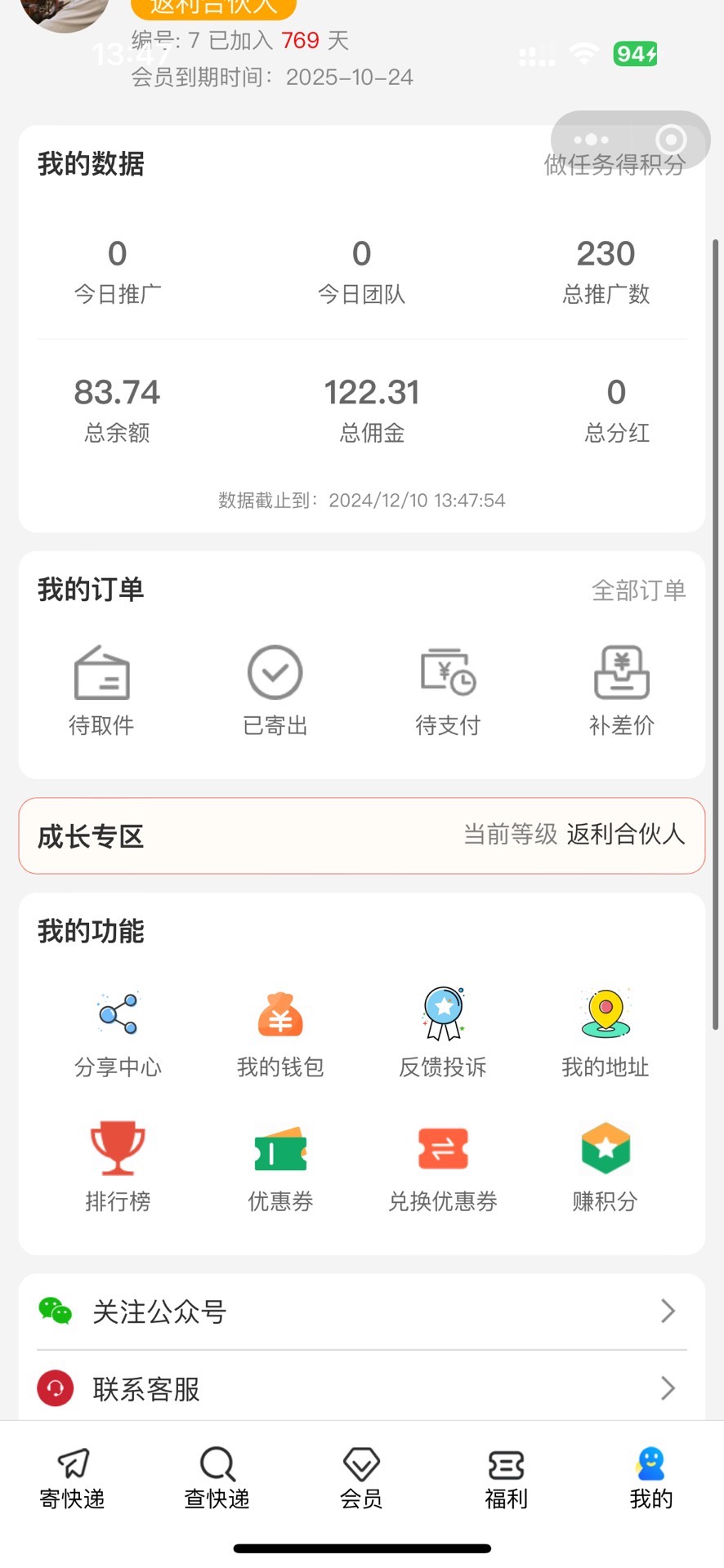The width and height of the screenshot is (724, 1568).
Task: Open the 联系客服 row
Action: [361, 1388]
